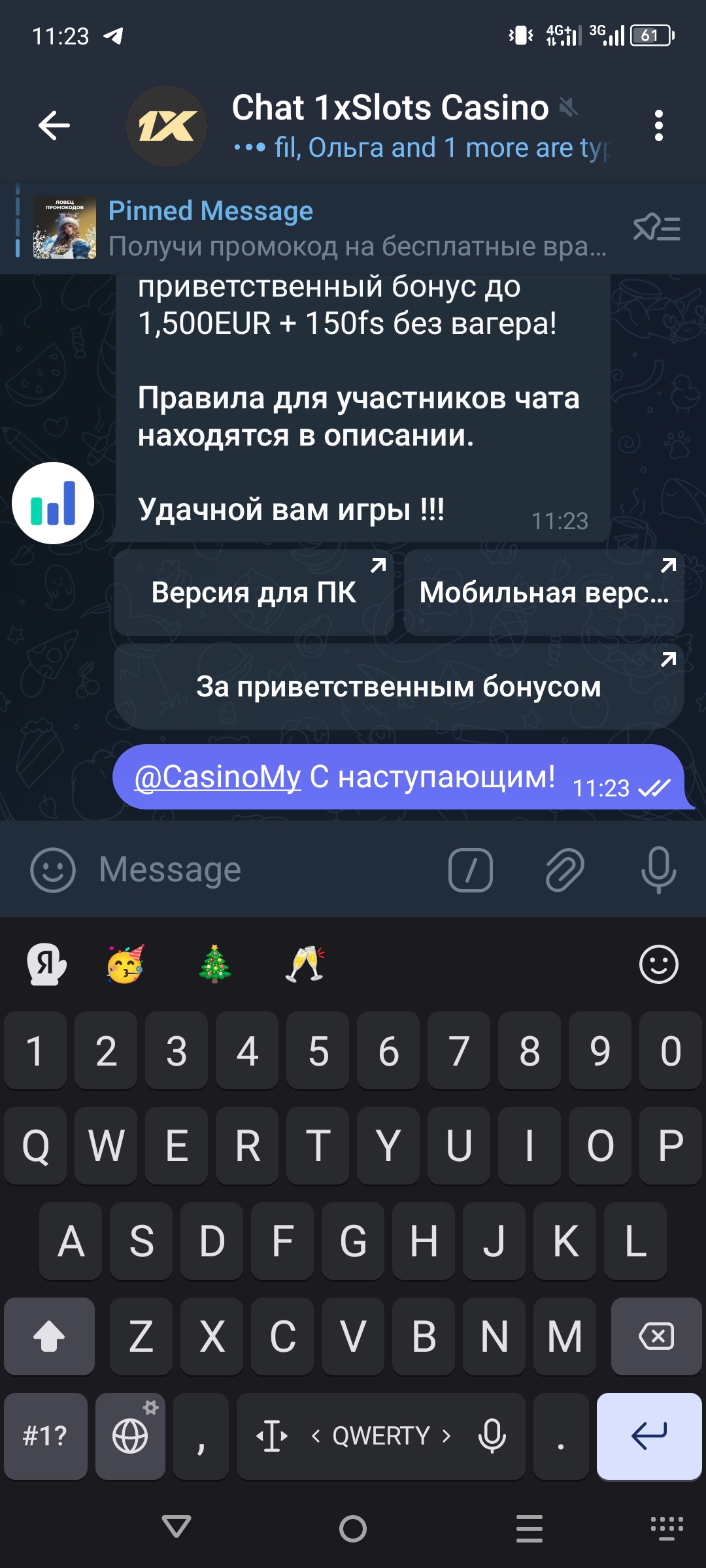The image size is (706, 1568).
Task: Switch keyboard language with globe key
Action: click(130, 1436)
